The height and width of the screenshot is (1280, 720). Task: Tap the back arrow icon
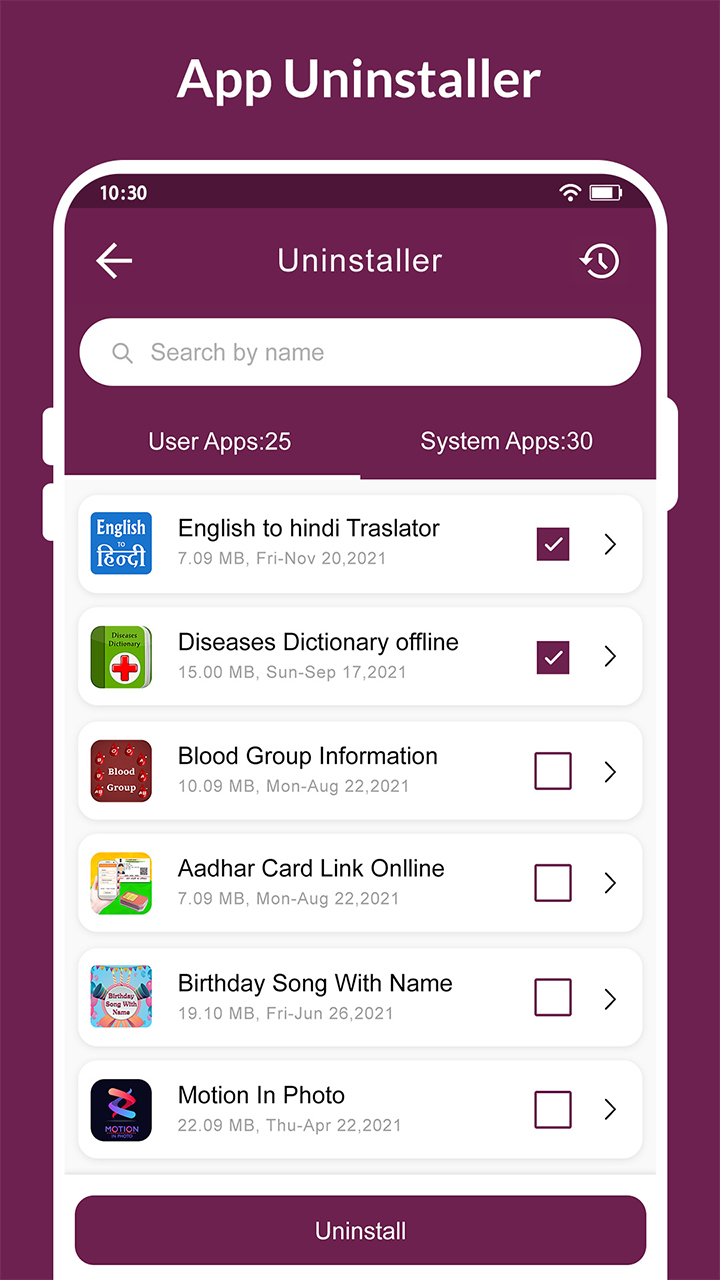(x=113, y=260)
